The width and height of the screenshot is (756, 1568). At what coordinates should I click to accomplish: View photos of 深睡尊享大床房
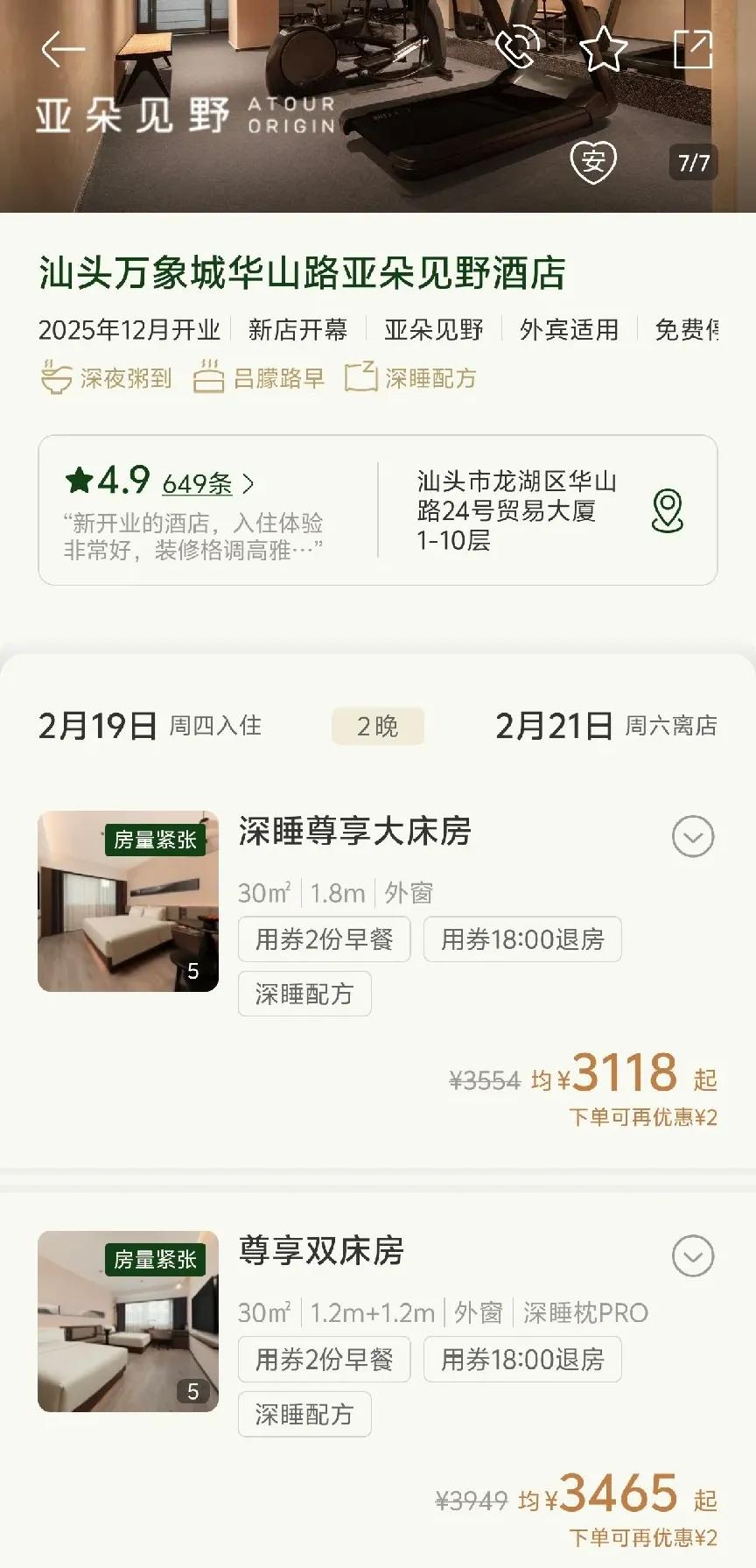coord(128,901)
